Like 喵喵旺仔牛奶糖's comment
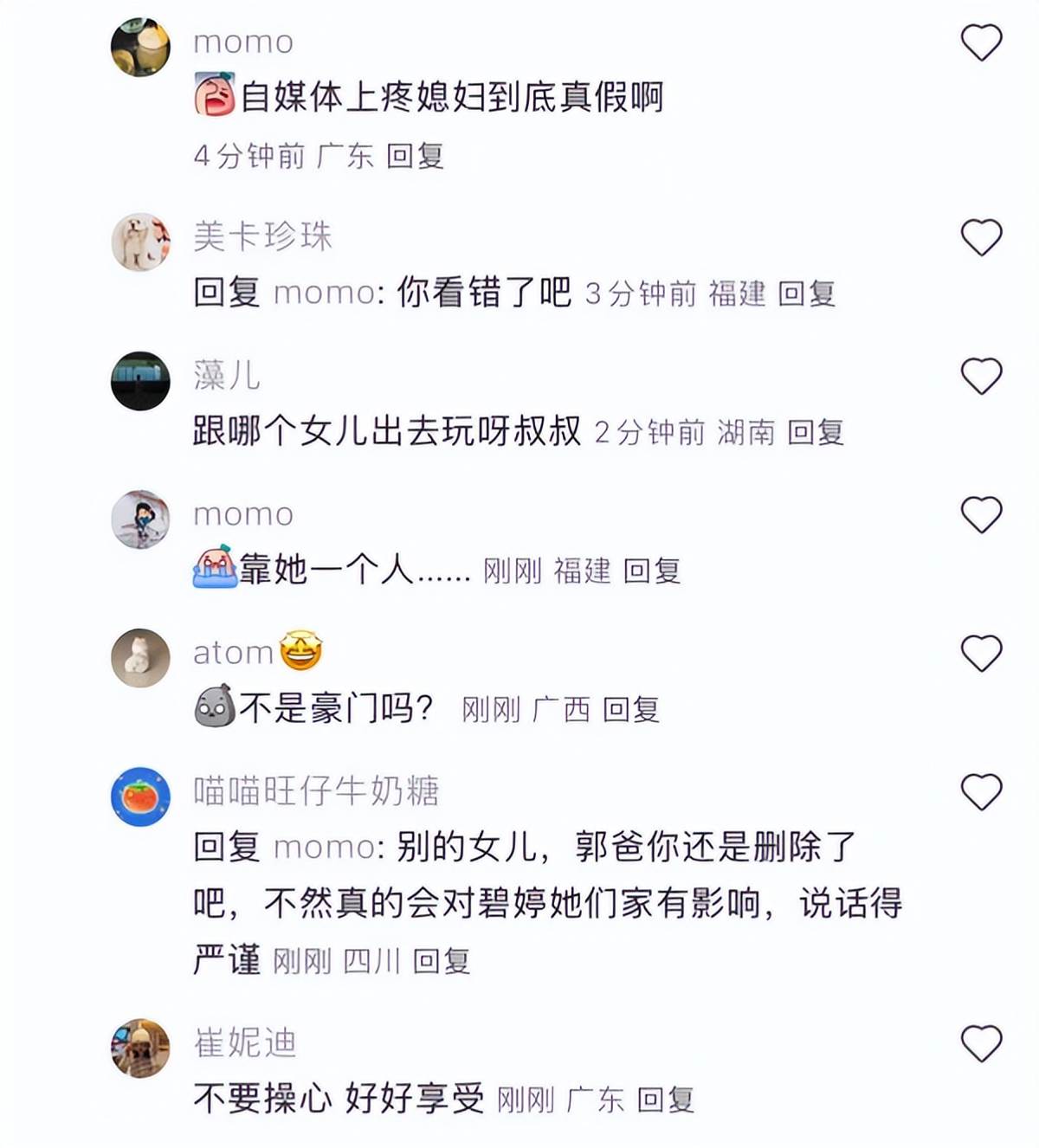 981,791
